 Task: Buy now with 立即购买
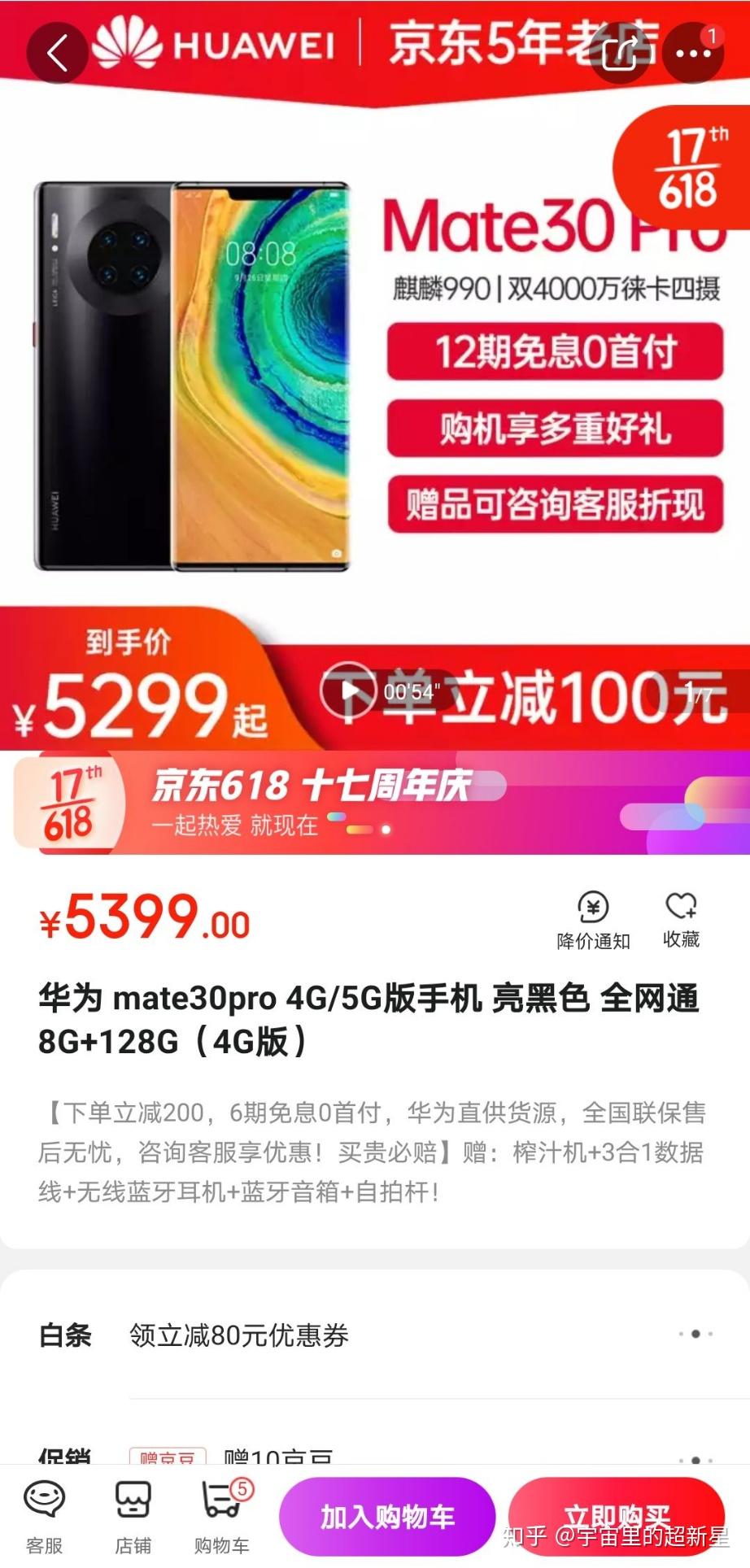point(617,1517)
